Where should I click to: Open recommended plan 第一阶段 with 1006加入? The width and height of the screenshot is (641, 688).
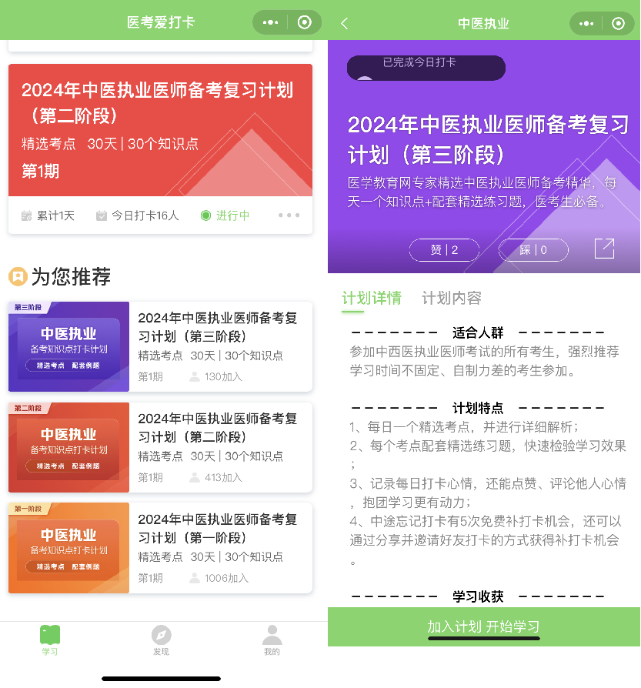click(x=160, y=547)
